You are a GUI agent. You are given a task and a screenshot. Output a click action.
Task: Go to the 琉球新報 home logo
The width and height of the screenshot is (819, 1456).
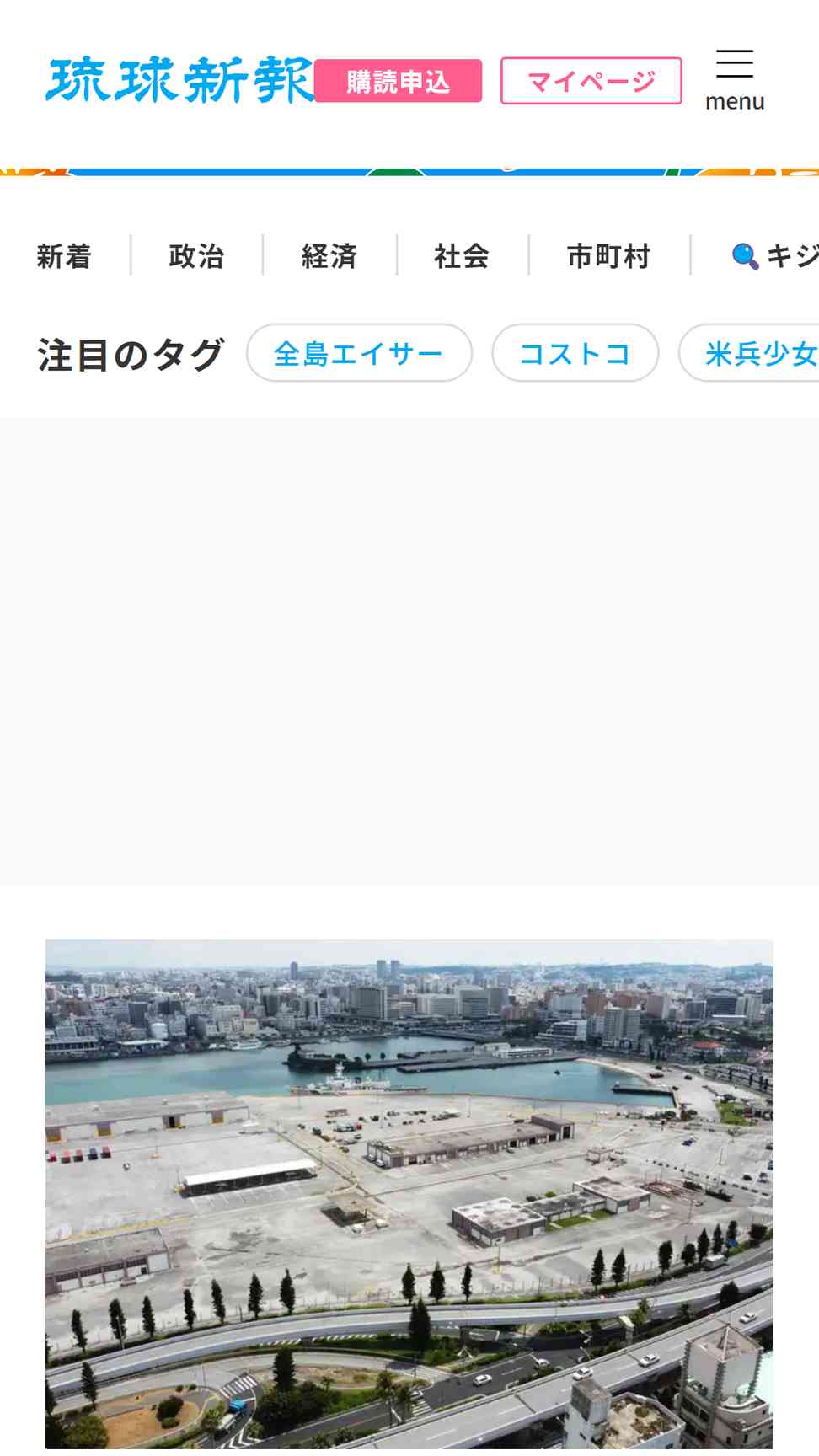(179, 81)
